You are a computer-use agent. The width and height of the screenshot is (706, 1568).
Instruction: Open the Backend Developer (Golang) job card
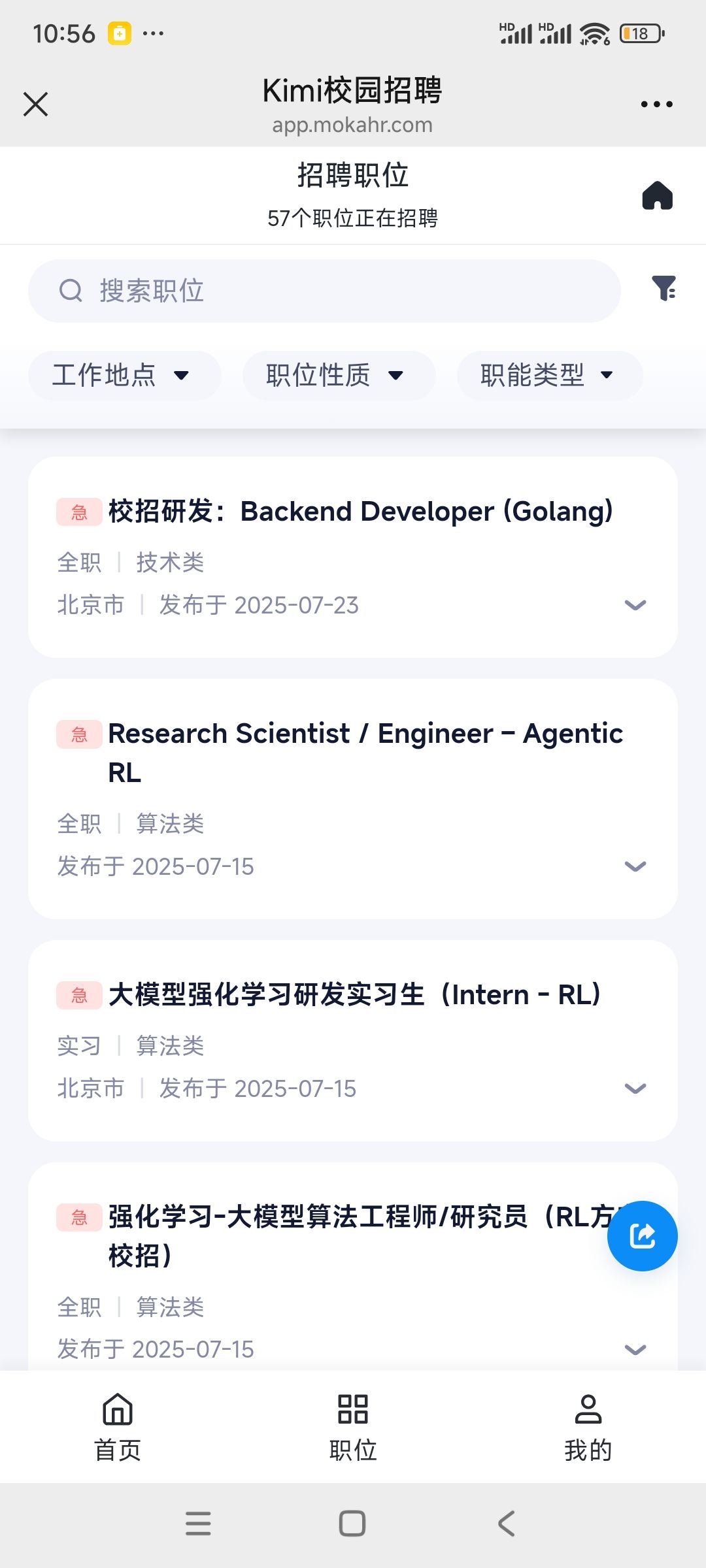click(353, 557)
